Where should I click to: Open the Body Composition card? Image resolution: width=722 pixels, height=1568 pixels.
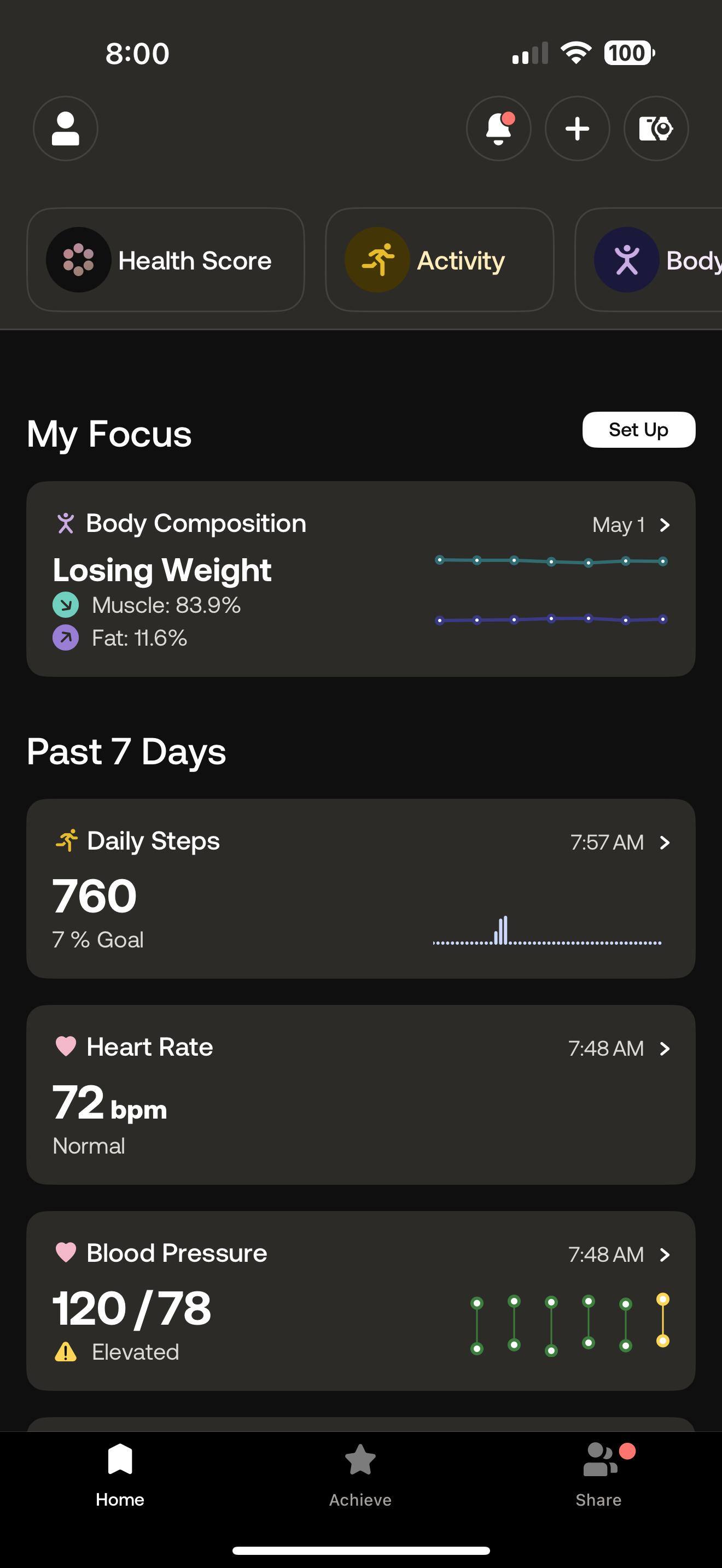coord(360,578)
